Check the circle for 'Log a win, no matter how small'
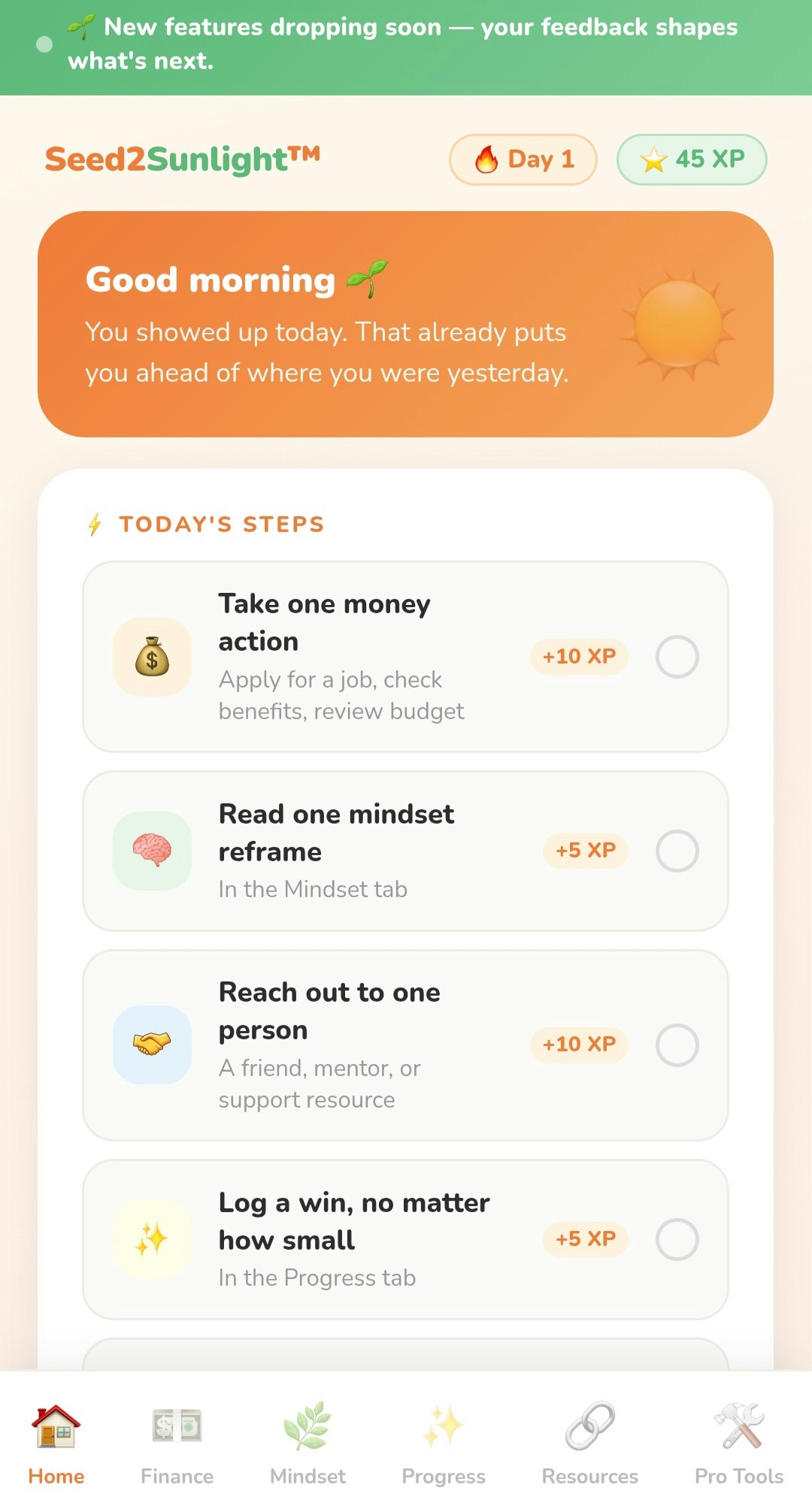 point(677,1240)
